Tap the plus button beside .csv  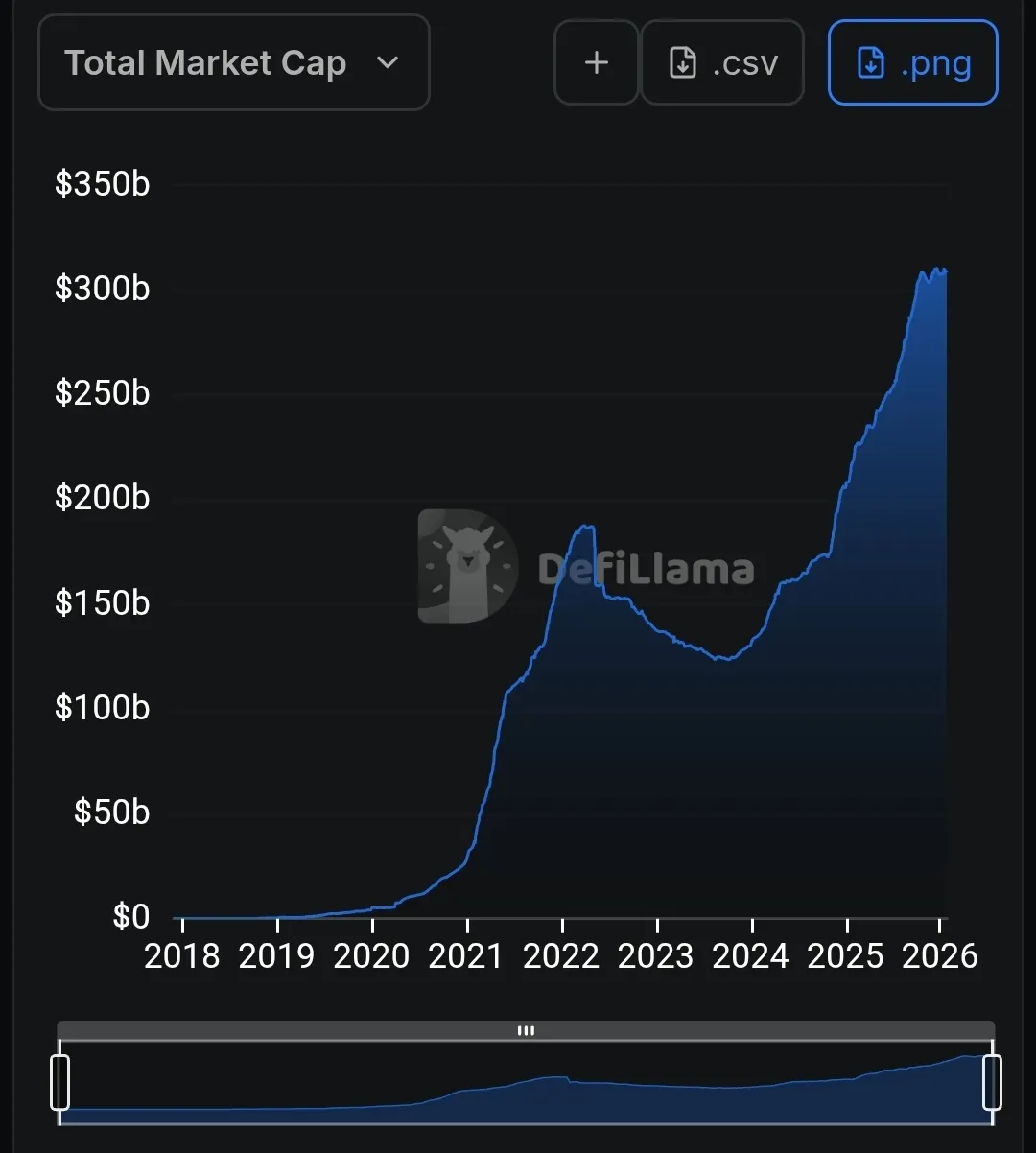pos(597,63)
